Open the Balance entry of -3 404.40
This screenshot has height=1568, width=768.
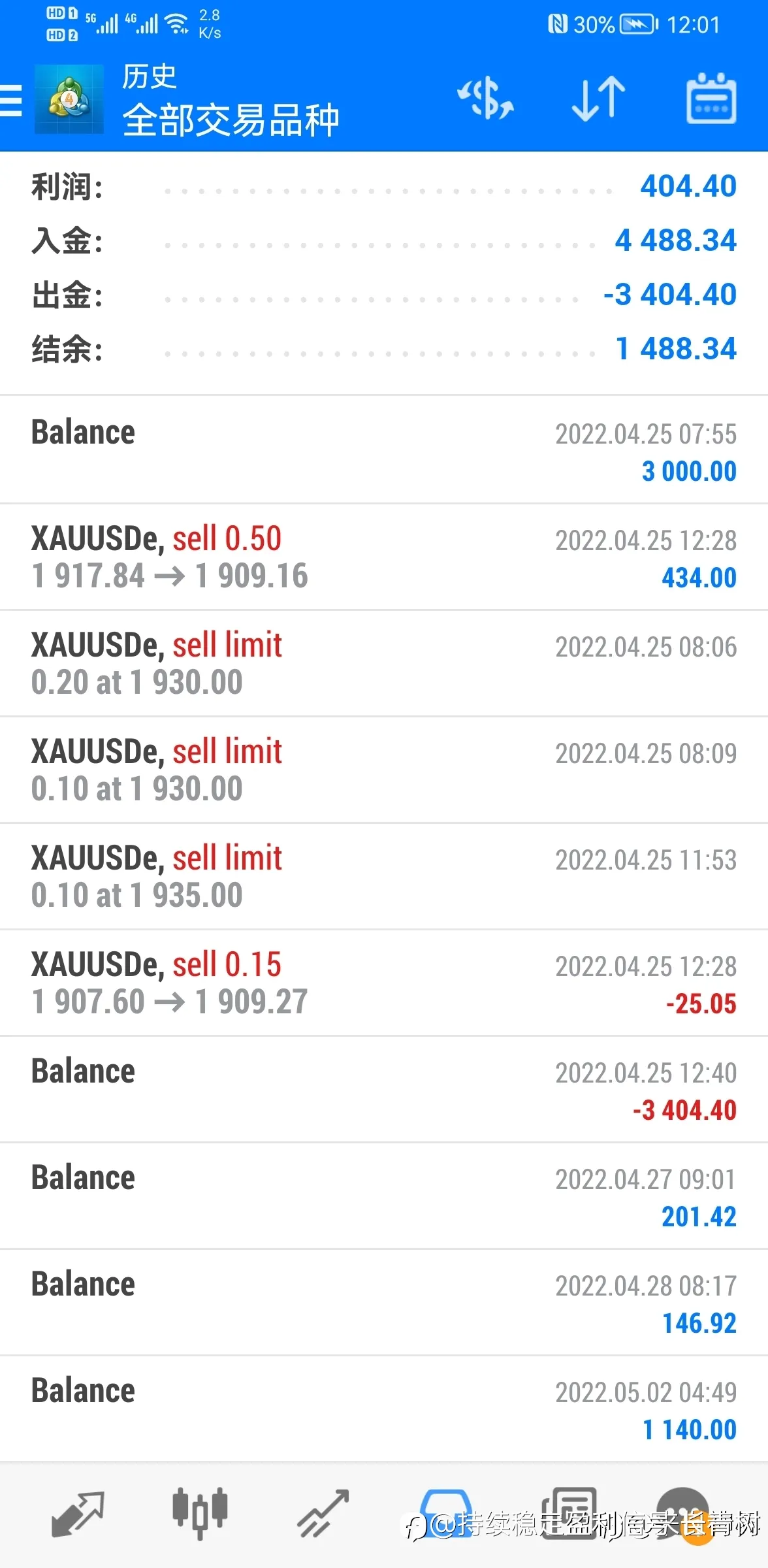384,1090
